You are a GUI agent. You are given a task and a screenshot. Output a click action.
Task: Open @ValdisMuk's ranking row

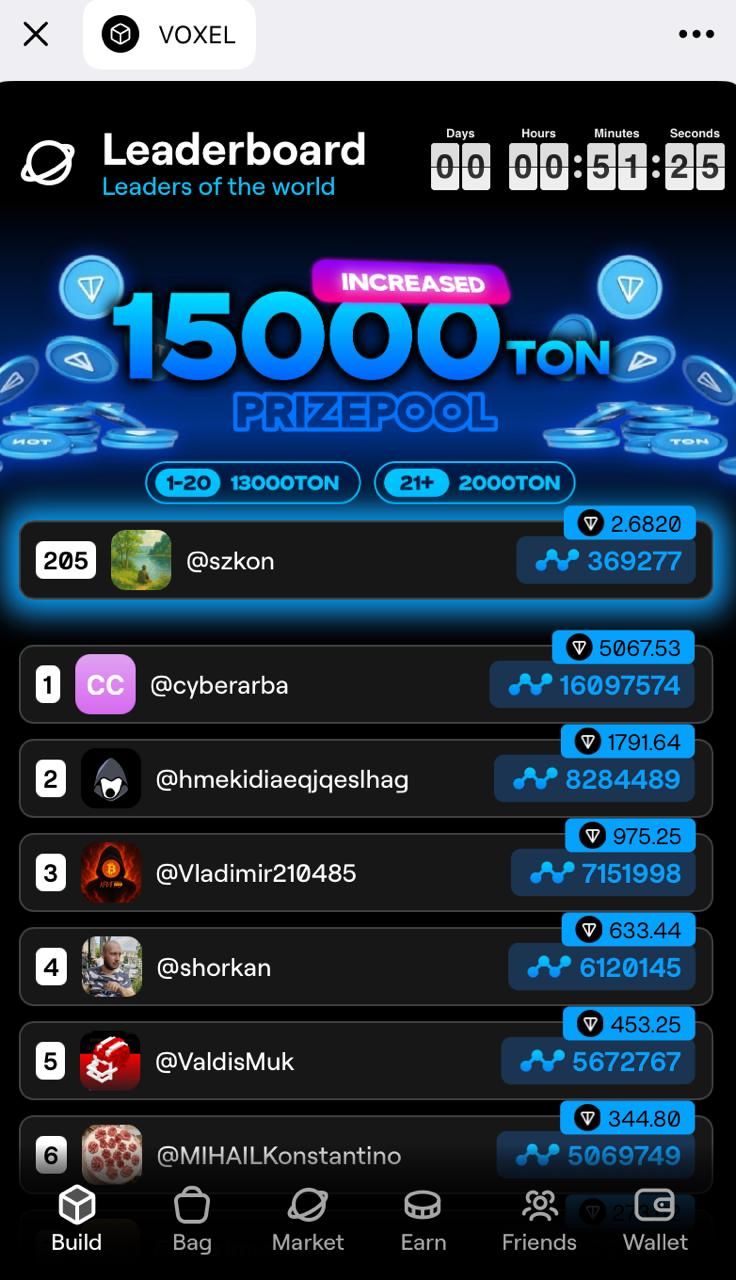[x=300, y=1061]
